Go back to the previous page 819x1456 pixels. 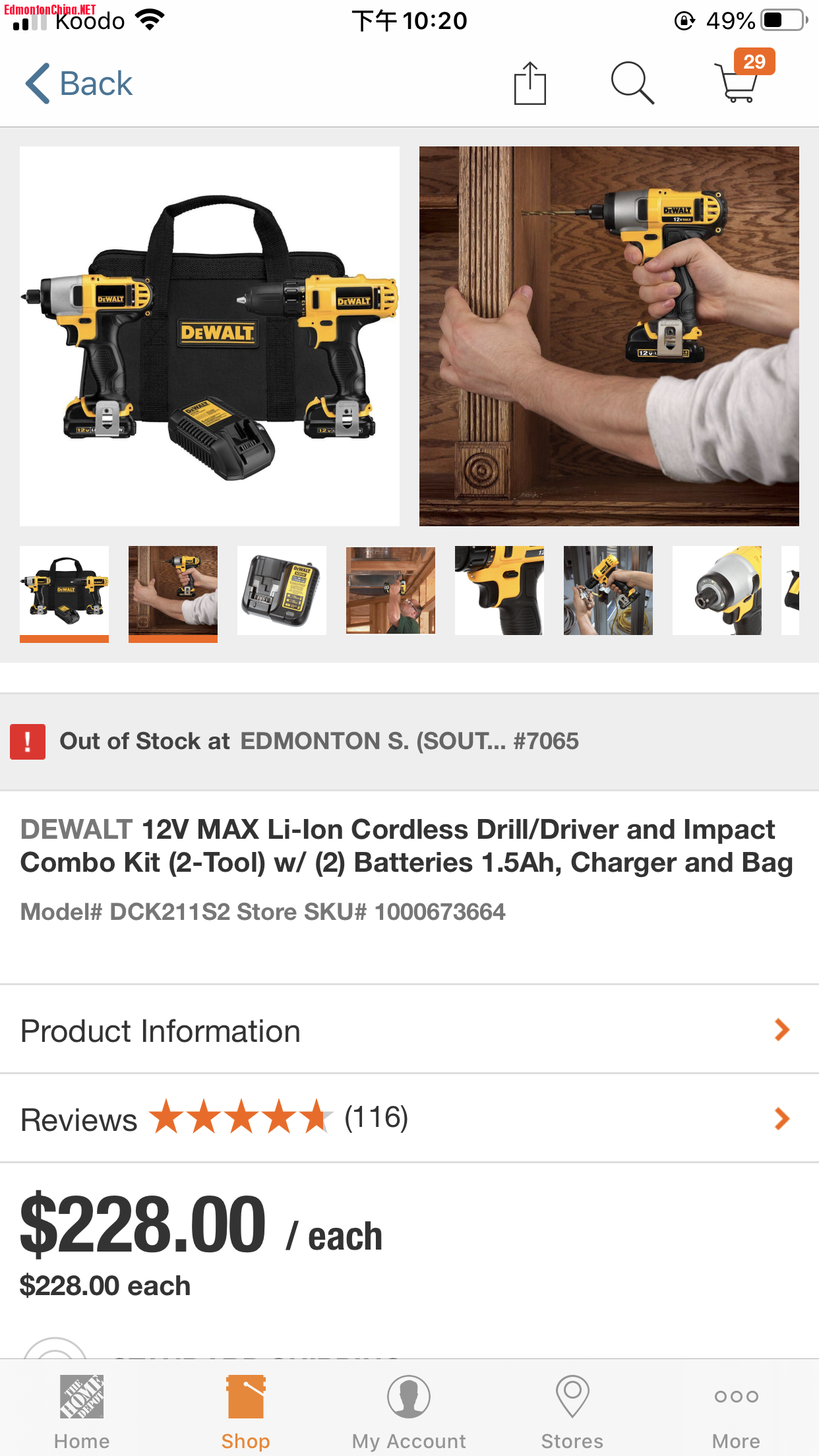click(79, 84)
